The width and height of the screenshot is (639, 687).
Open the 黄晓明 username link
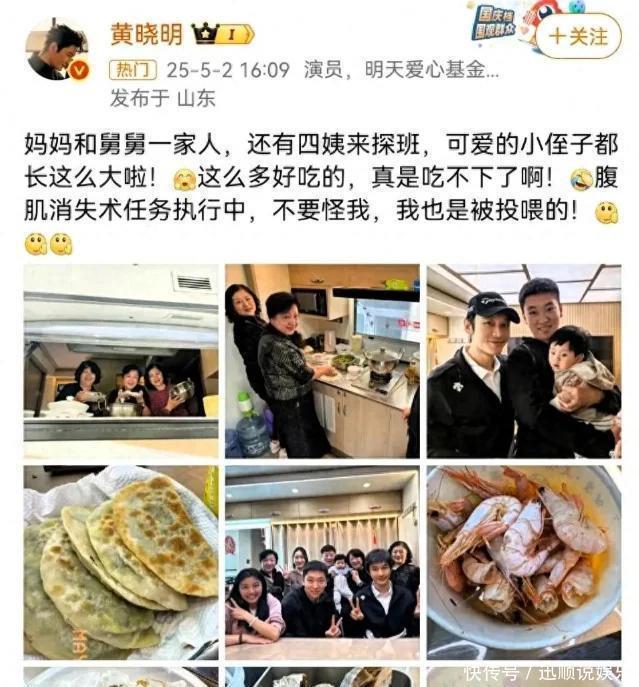pos(147,34)
